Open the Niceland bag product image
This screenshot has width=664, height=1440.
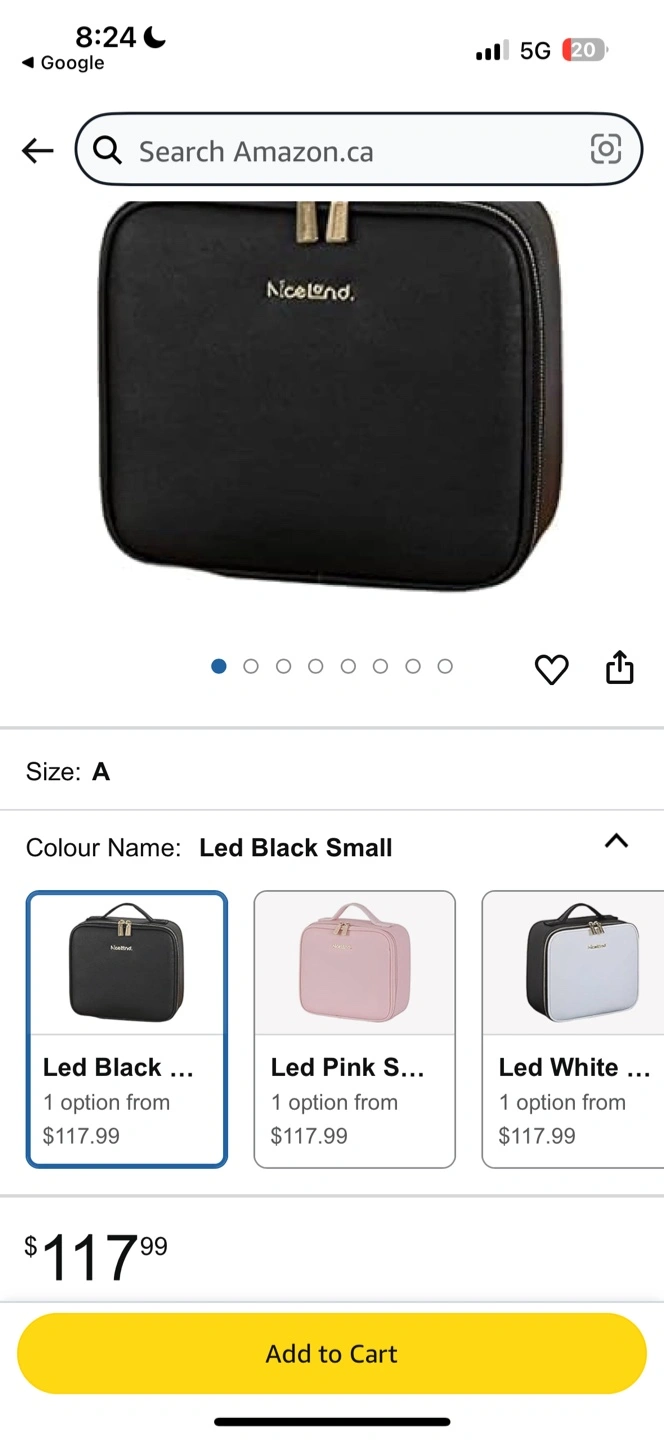coord(332,395)
